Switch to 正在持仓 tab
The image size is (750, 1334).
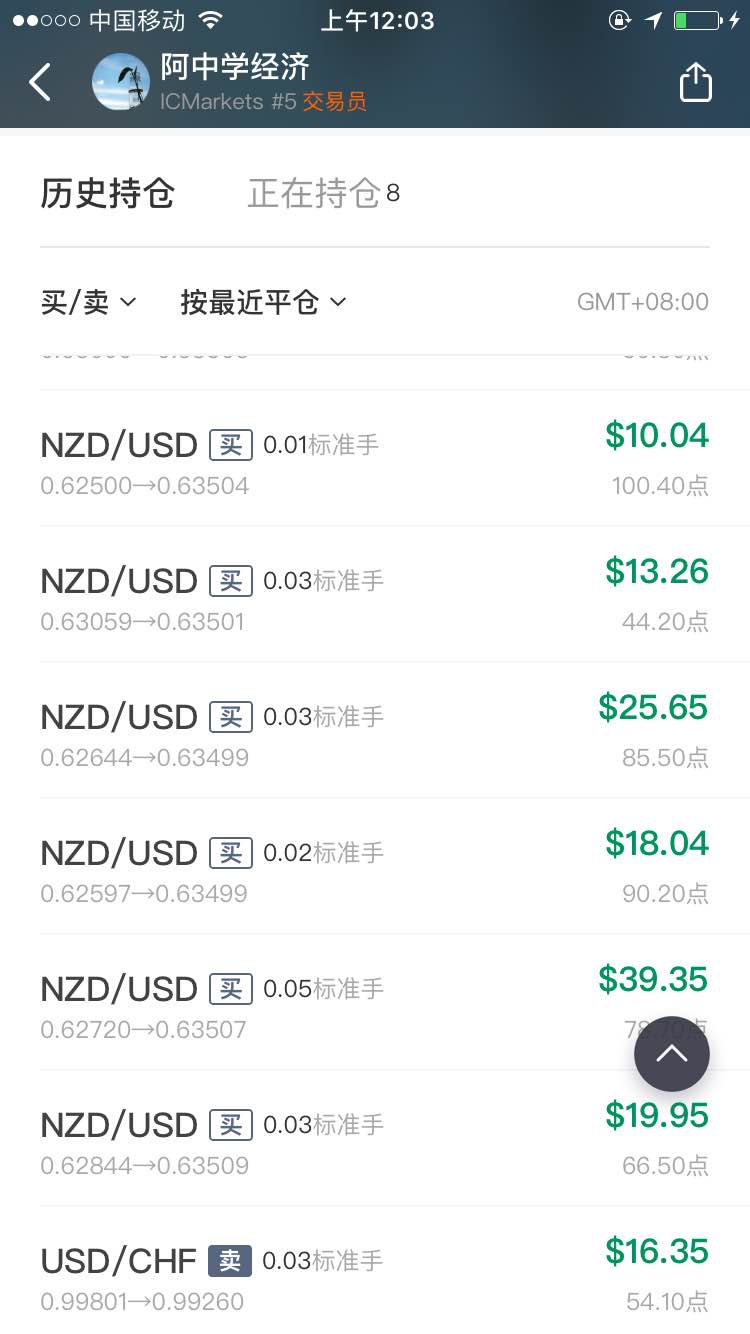(324, 193)
